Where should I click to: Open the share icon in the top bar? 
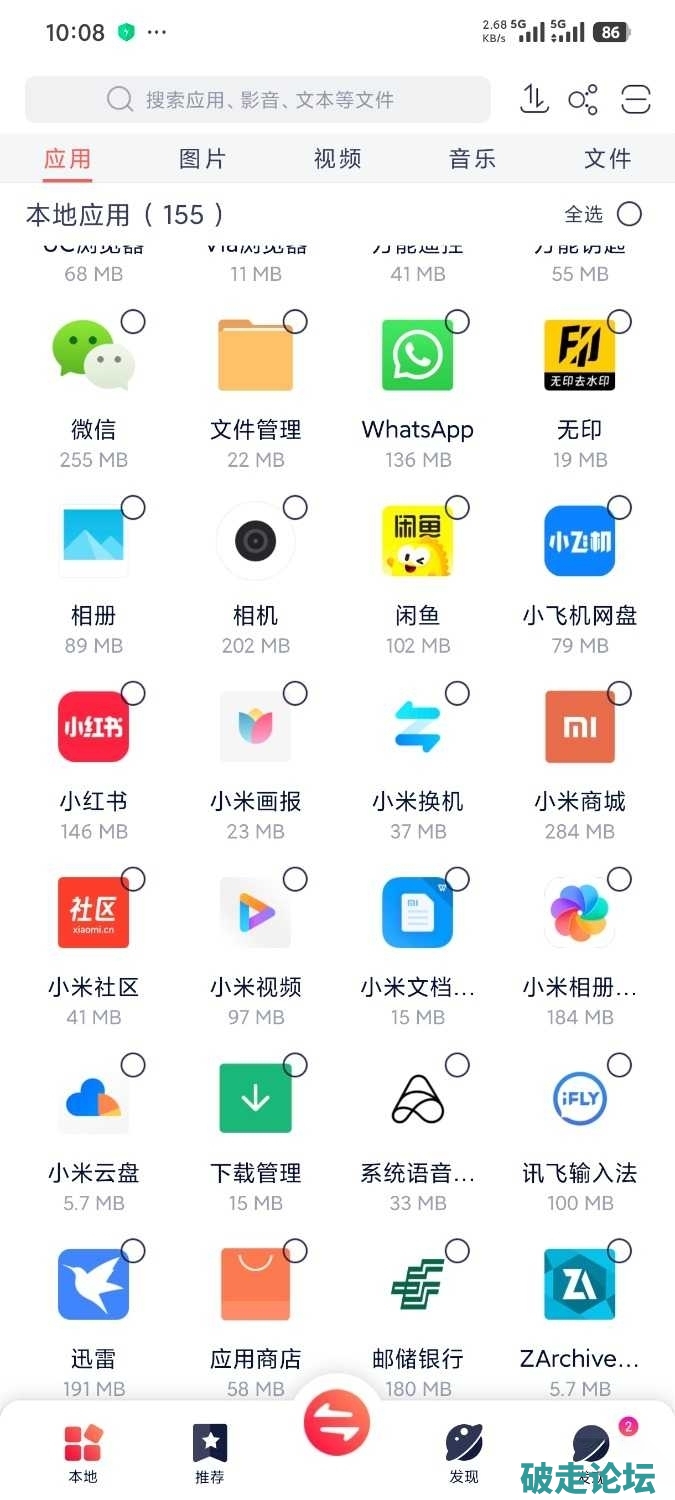coord(583,100)
